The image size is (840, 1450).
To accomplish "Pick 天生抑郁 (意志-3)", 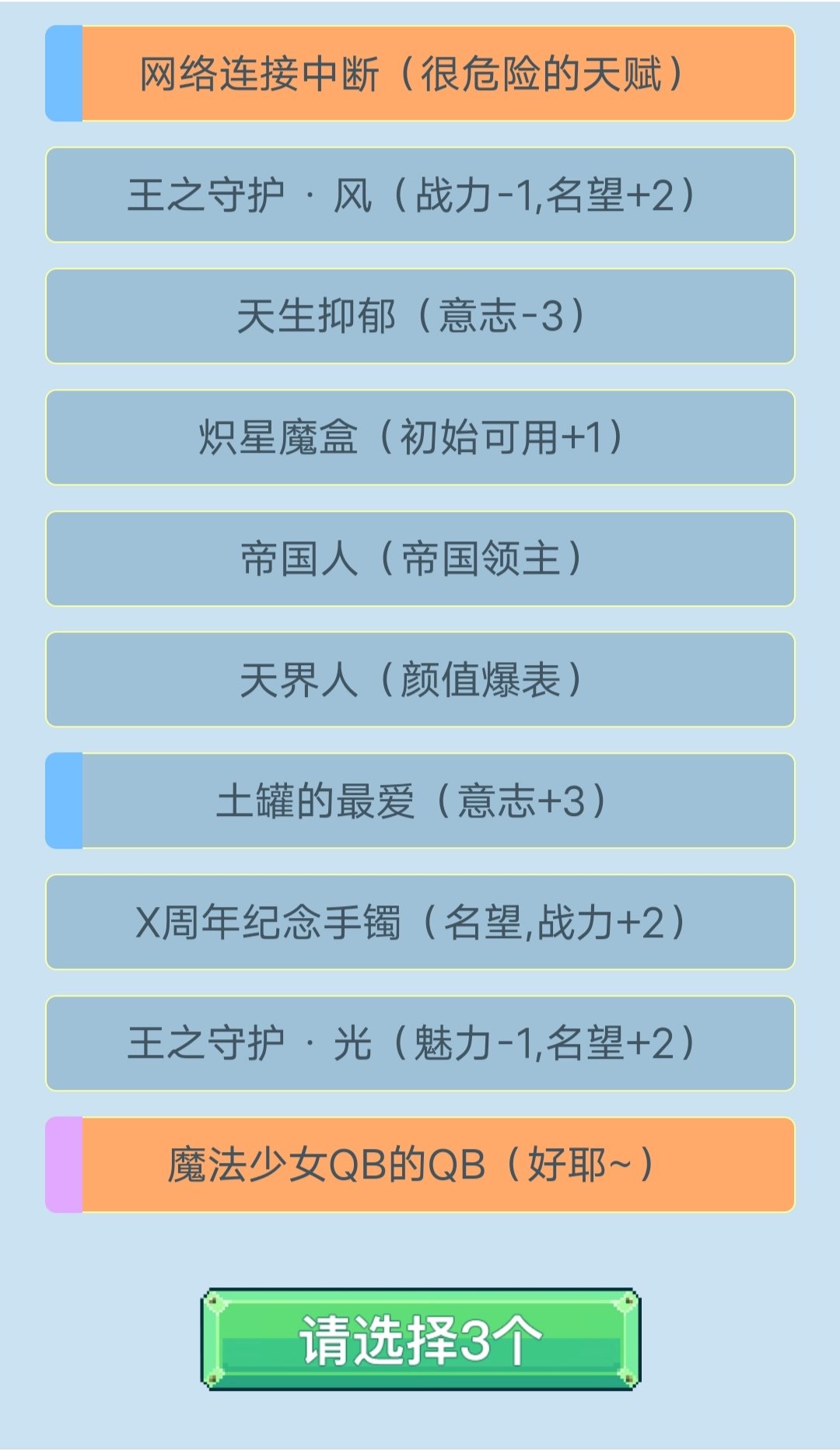I will point(420,316).
